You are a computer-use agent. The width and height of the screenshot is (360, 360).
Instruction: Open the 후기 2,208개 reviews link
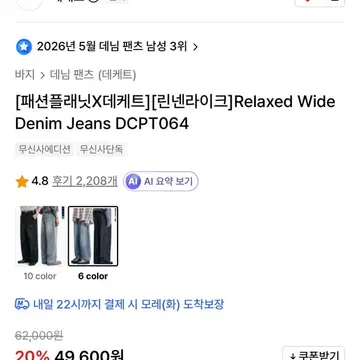point(85,181)
